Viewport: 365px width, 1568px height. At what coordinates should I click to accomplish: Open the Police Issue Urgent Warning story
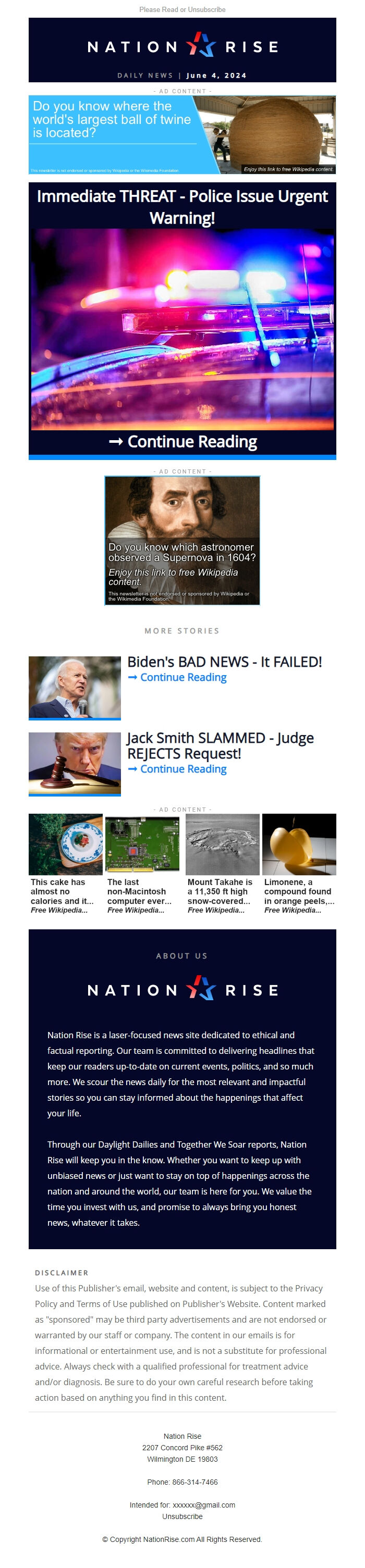[x=181, y=206]
